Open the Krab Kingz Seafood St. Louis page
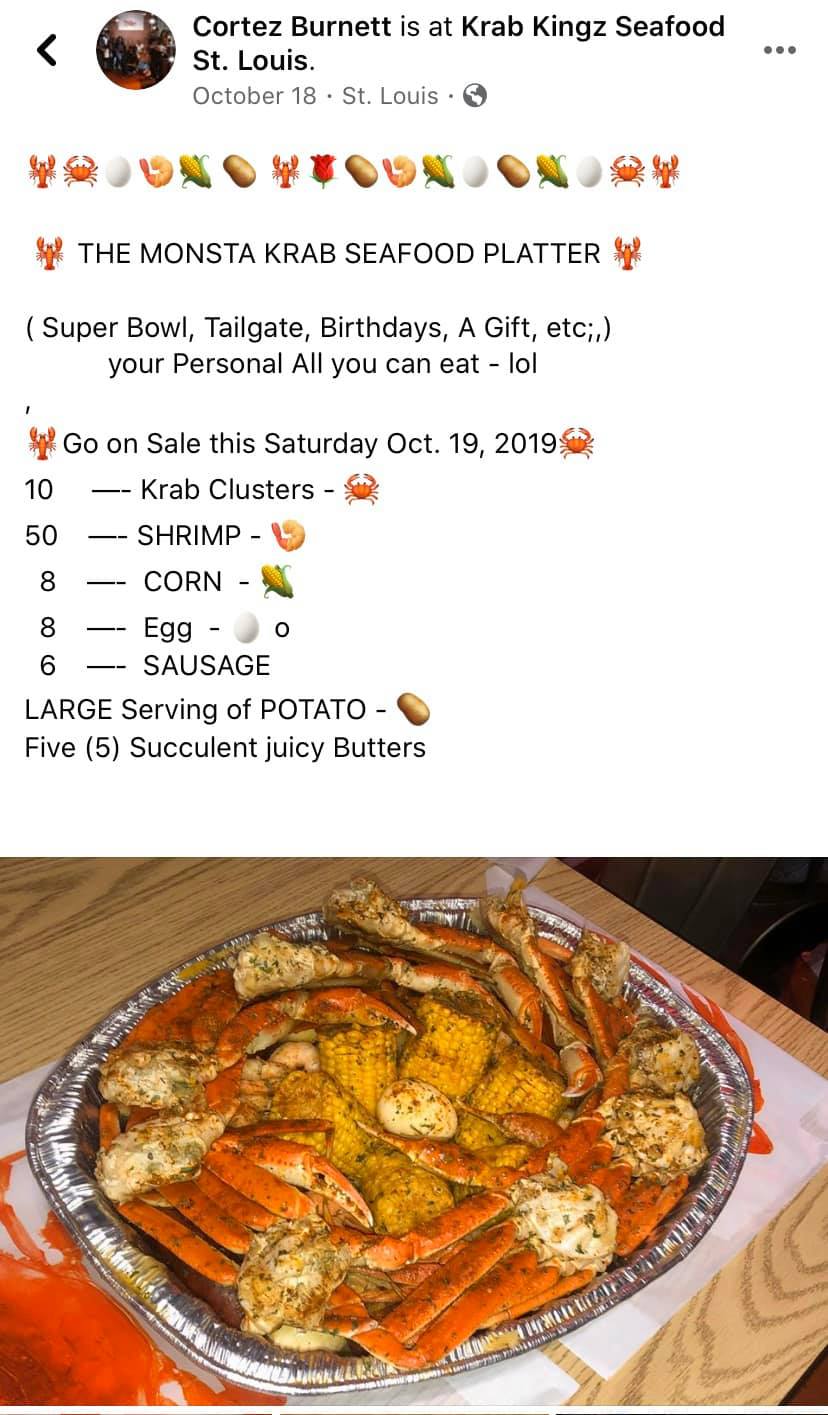 [x=459, y=43]
